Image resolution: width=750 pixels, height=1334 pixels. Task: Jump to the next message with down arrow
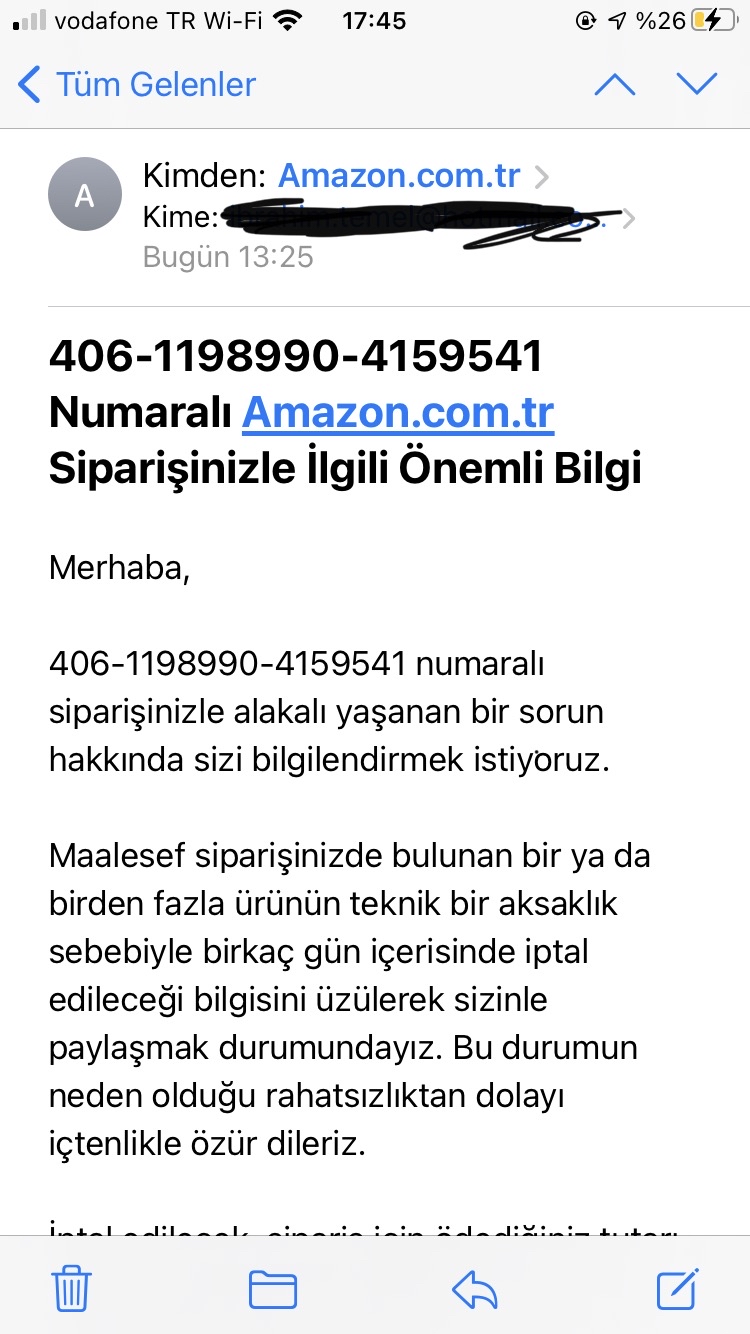696,84
